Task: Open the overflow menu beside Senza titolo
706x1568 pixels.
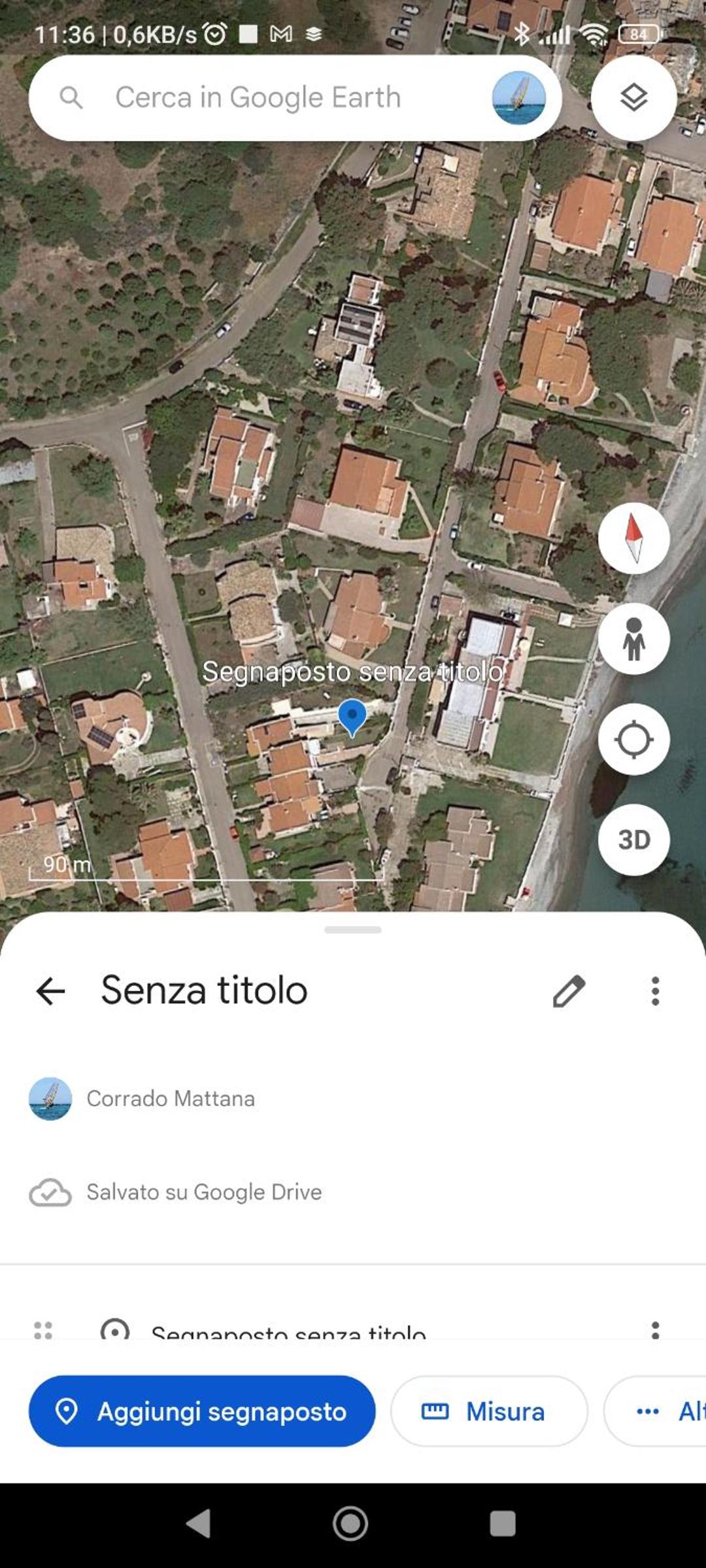Action: pos(655,991)
